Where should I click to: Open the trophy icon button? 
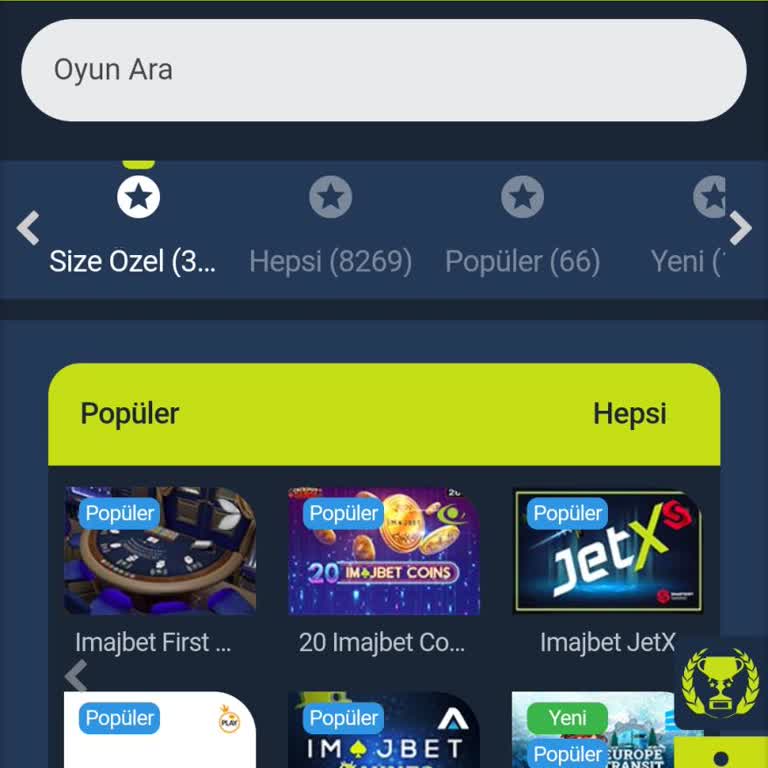tap(720, 684)
